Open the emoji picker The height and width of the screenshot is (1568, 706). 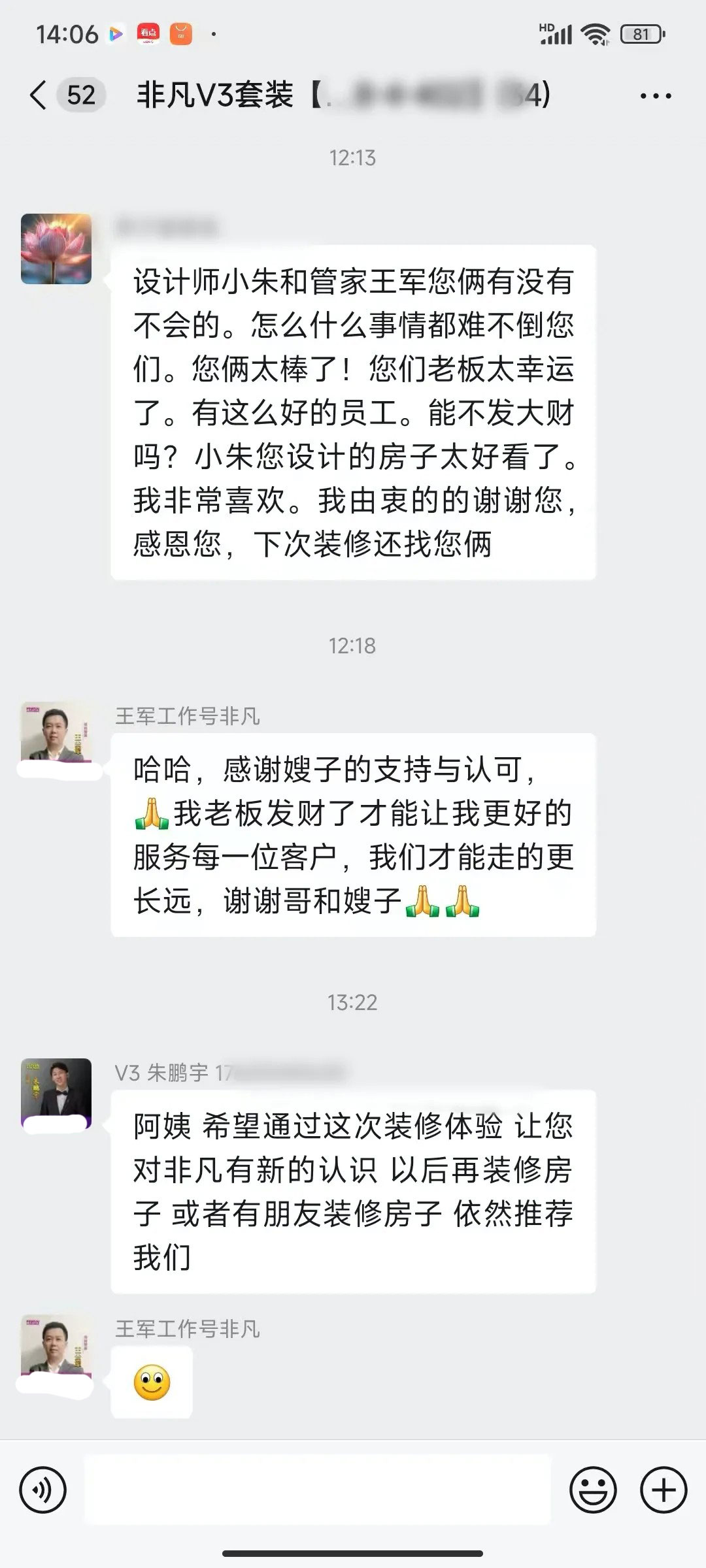tap(593, 1491)
